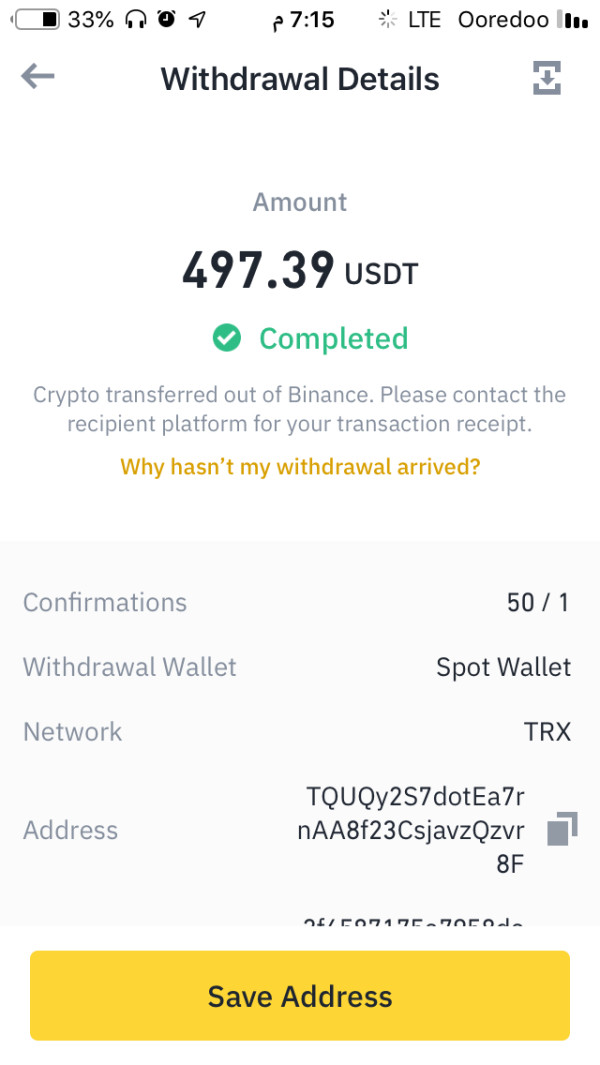Go back using the arrow

pyautogui.click(x=37, y=76)
